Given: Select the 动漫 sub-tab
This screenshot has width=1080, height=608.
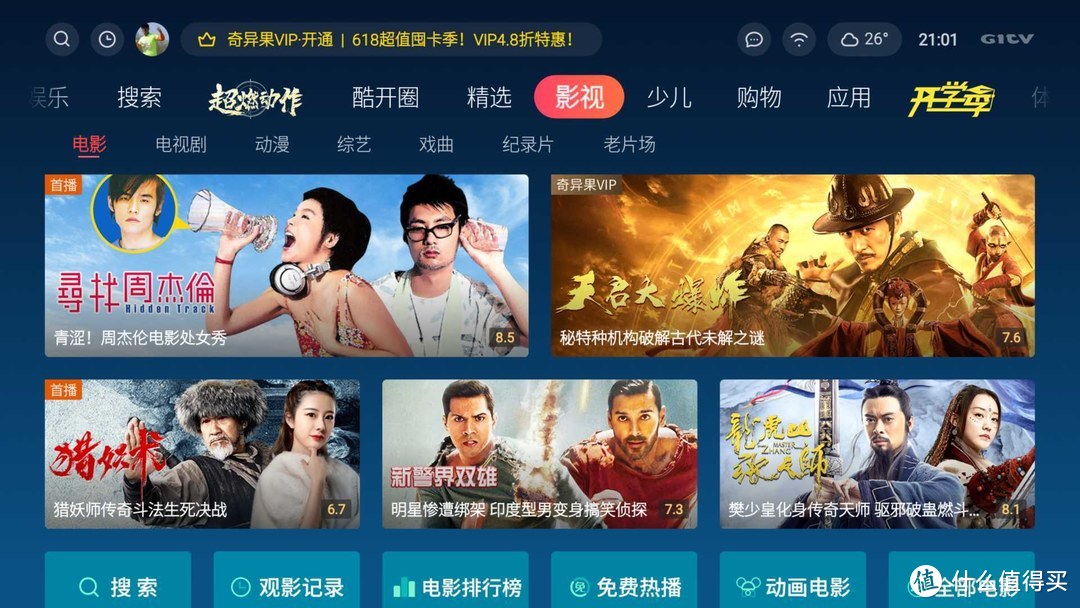Looking at the screenshot, I should pyautogui.click(x=272, y=145).
